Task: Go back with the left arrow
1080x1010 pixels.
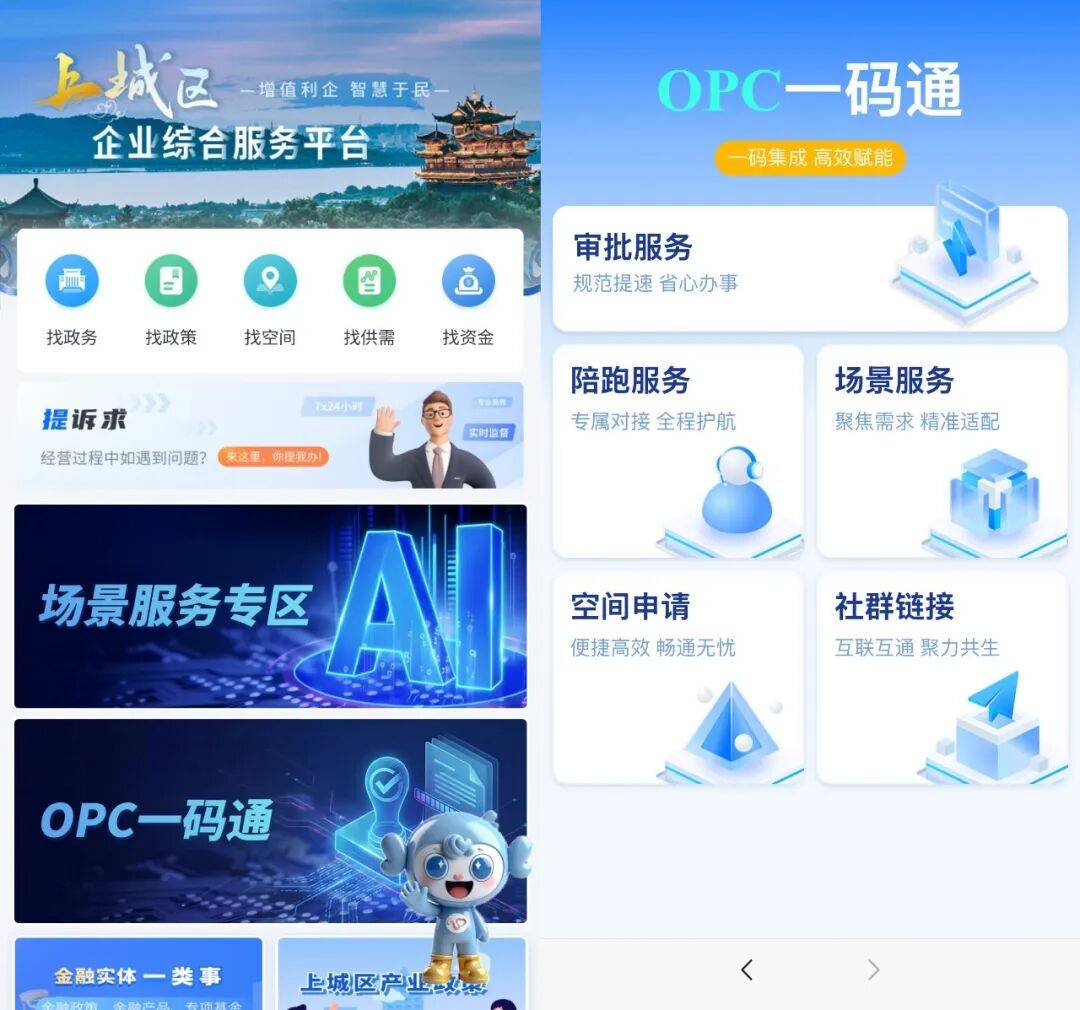Action: 747,969
